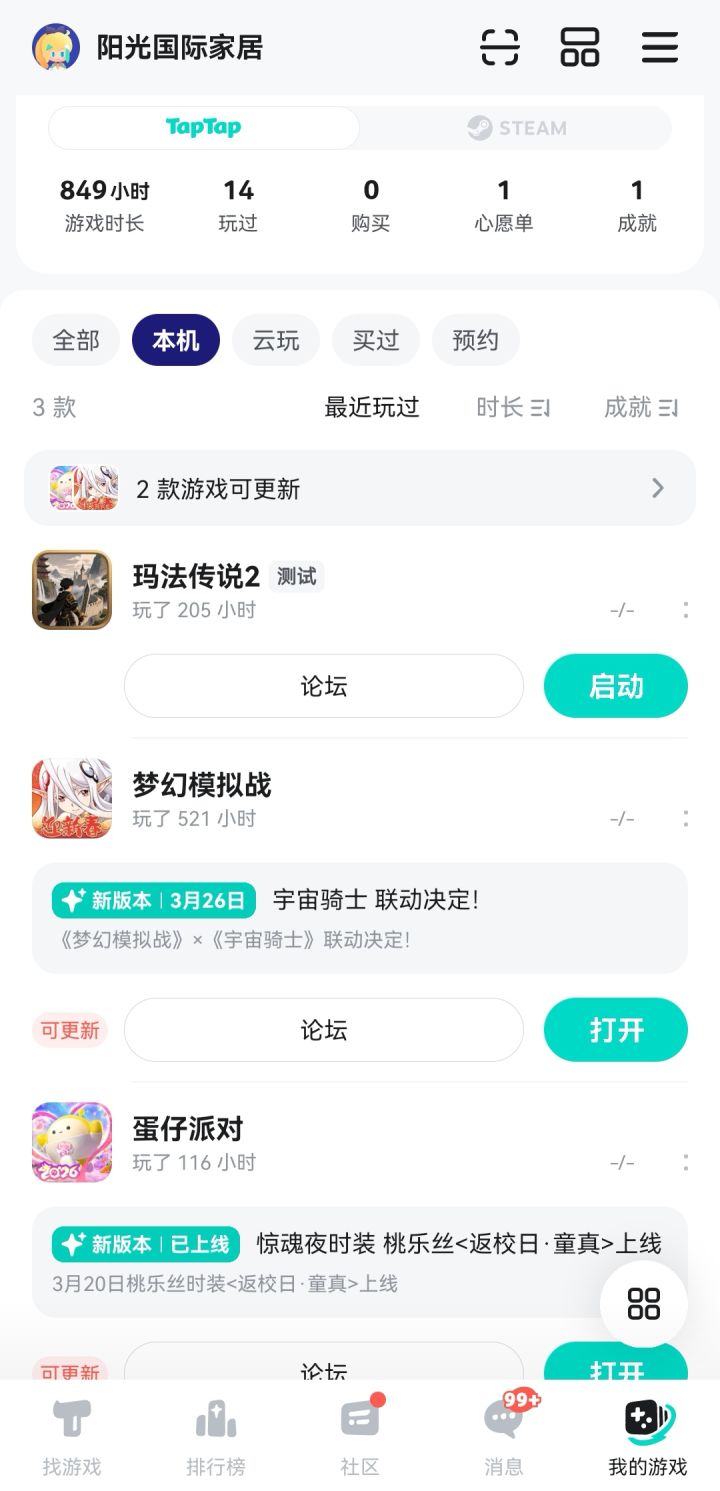Open sort by 时长 option
Viewport: 720px width, 1491px height.
513,407
